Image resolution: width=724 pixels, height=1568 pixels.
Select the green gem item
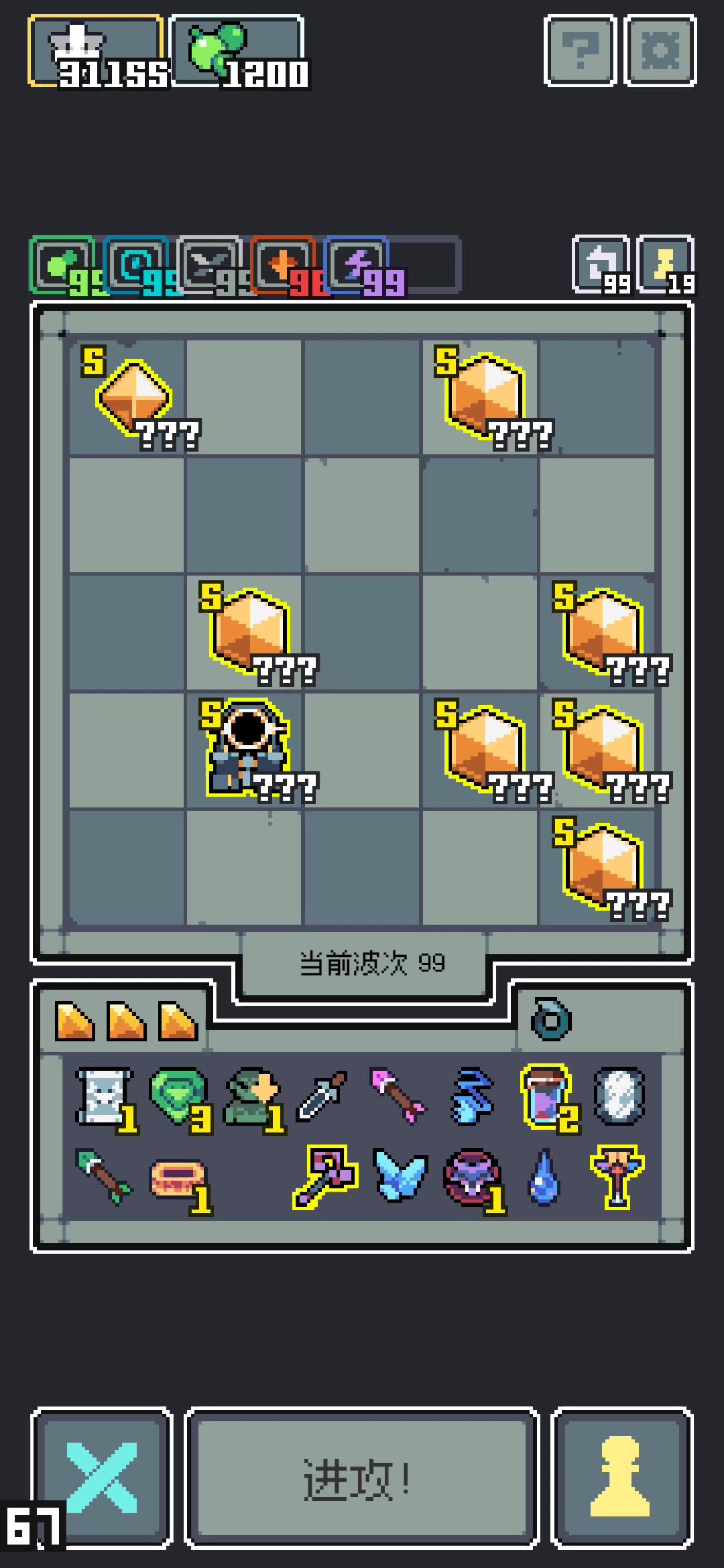(177, 1095)
